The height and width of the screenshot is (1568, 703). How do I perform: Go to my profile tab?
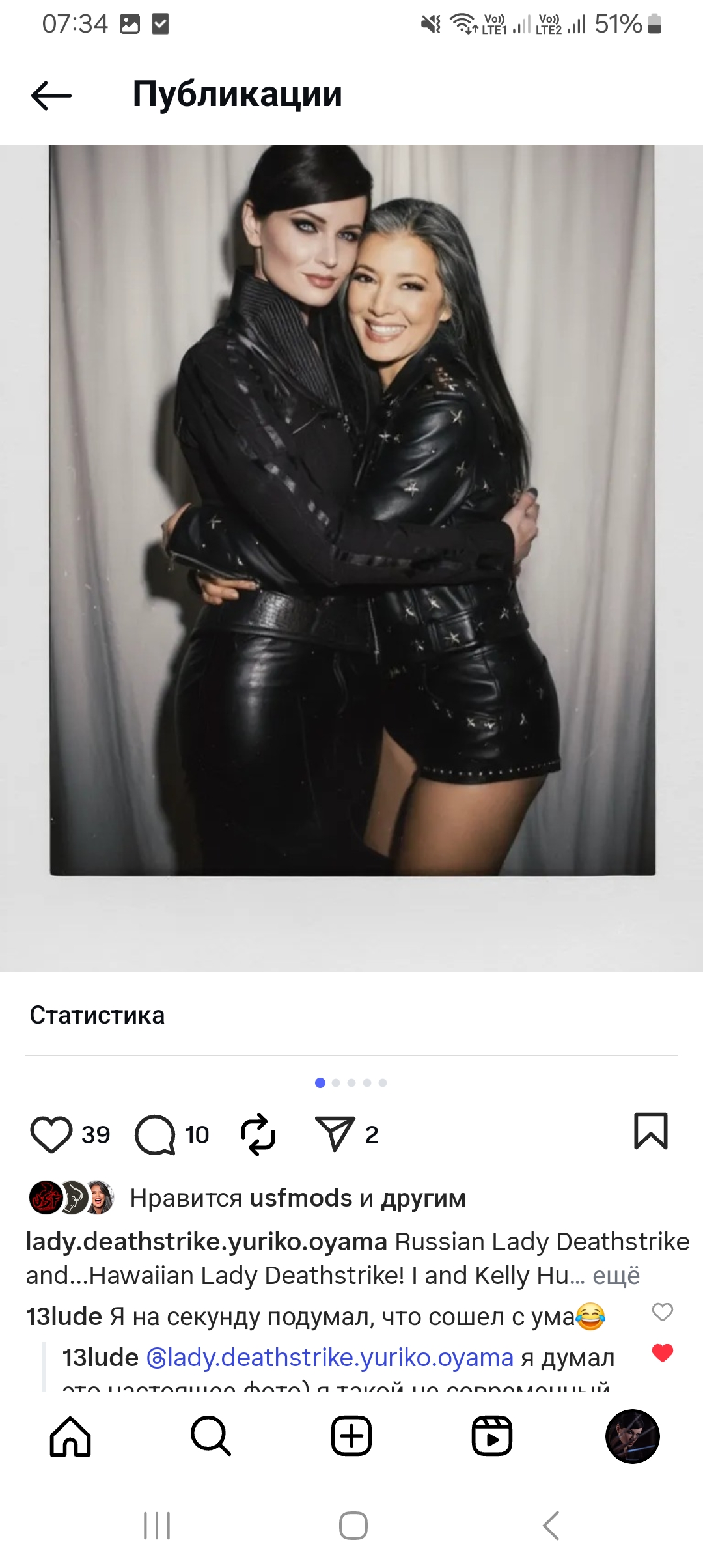coord(632,1436)
